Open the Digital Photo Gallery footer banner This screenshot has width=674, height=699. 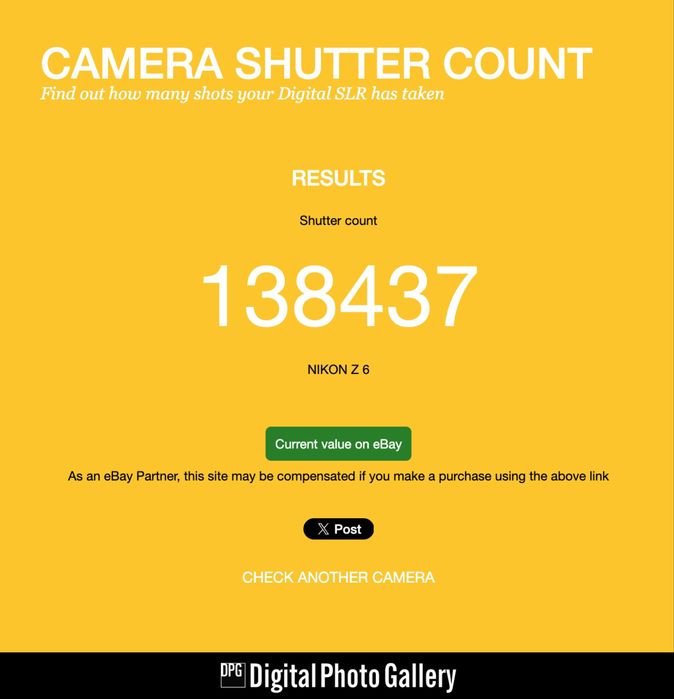[338, 677]
